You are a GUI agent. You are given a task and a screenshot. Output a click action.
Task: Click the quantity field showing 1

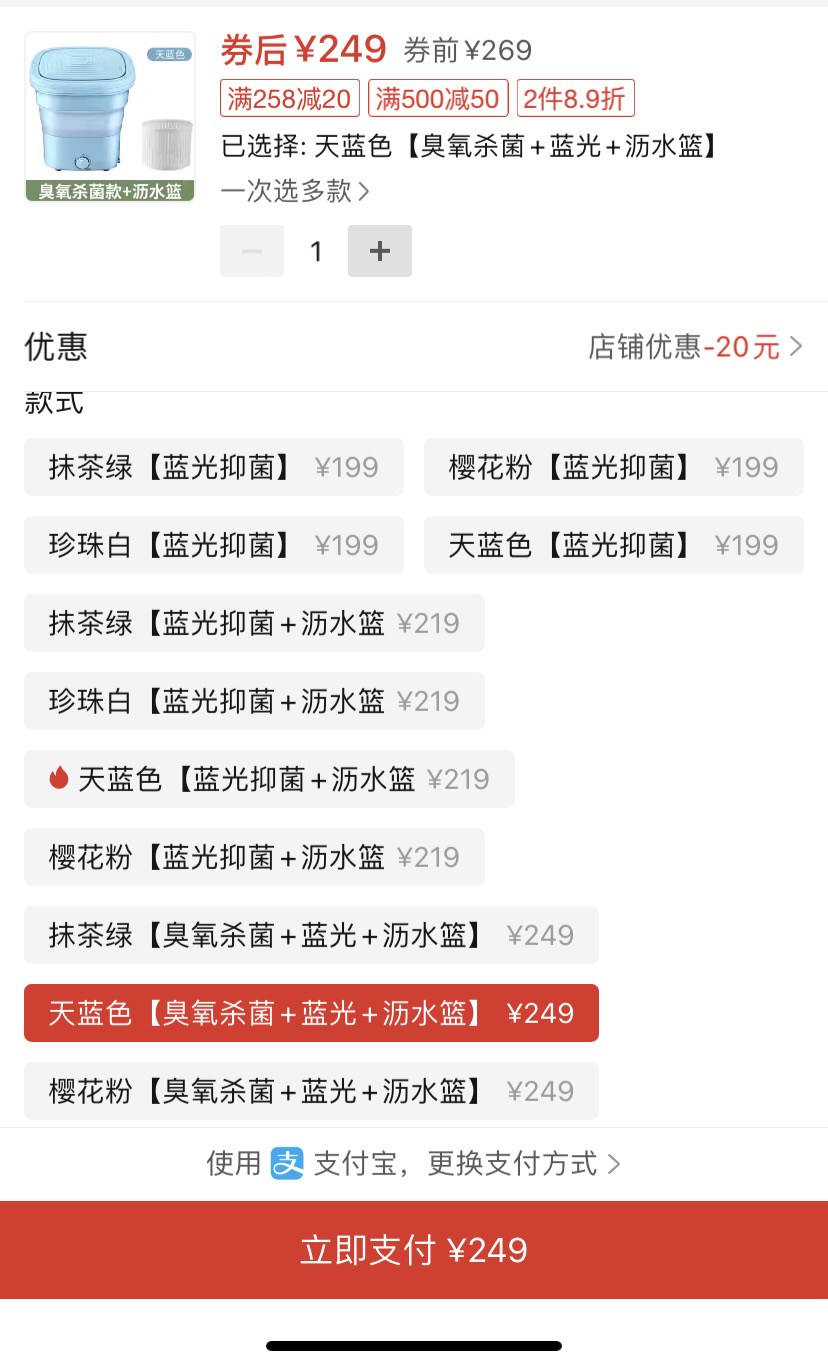click(x=316, y=251)
